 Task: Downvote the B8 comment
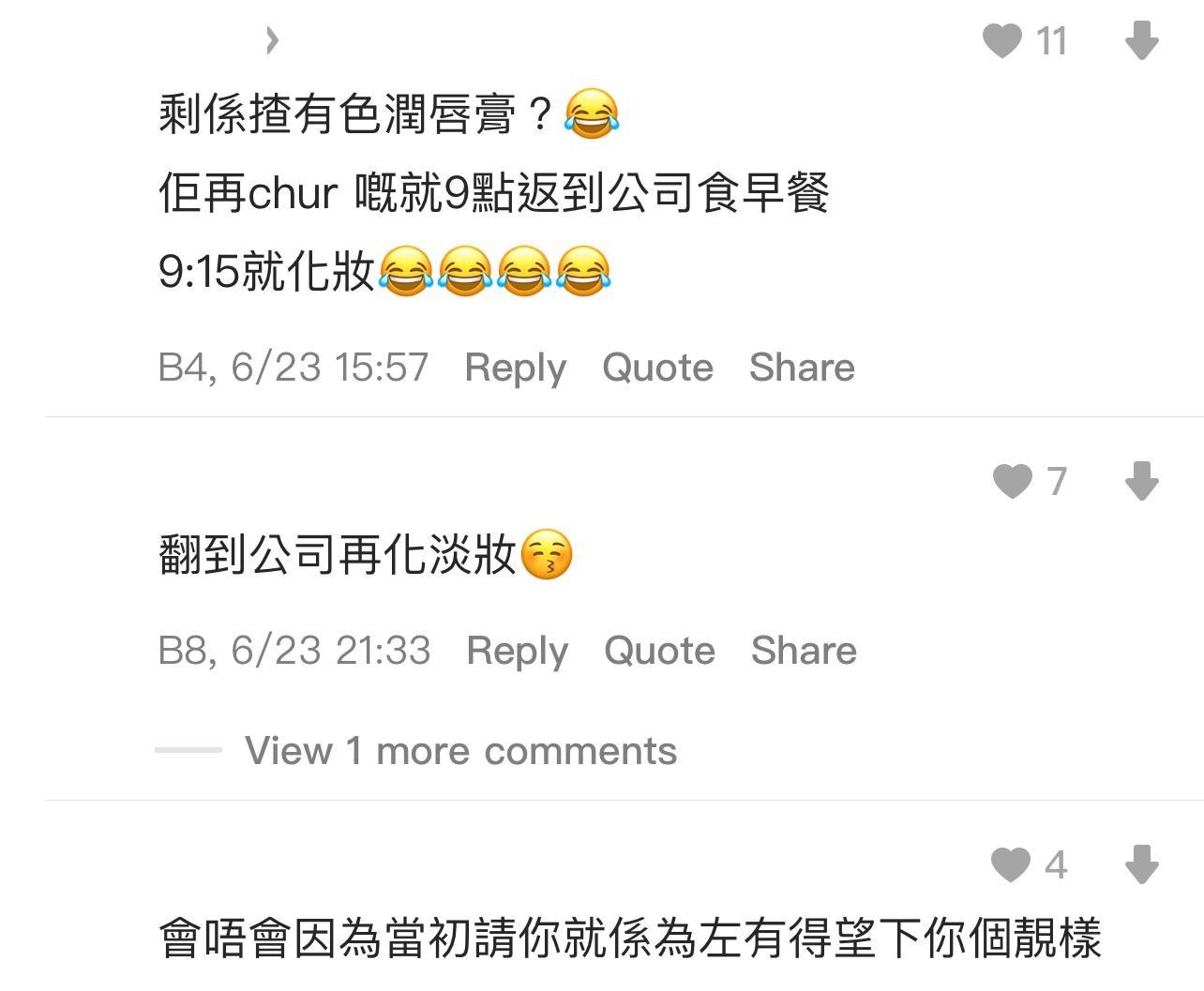point(1141,481)
